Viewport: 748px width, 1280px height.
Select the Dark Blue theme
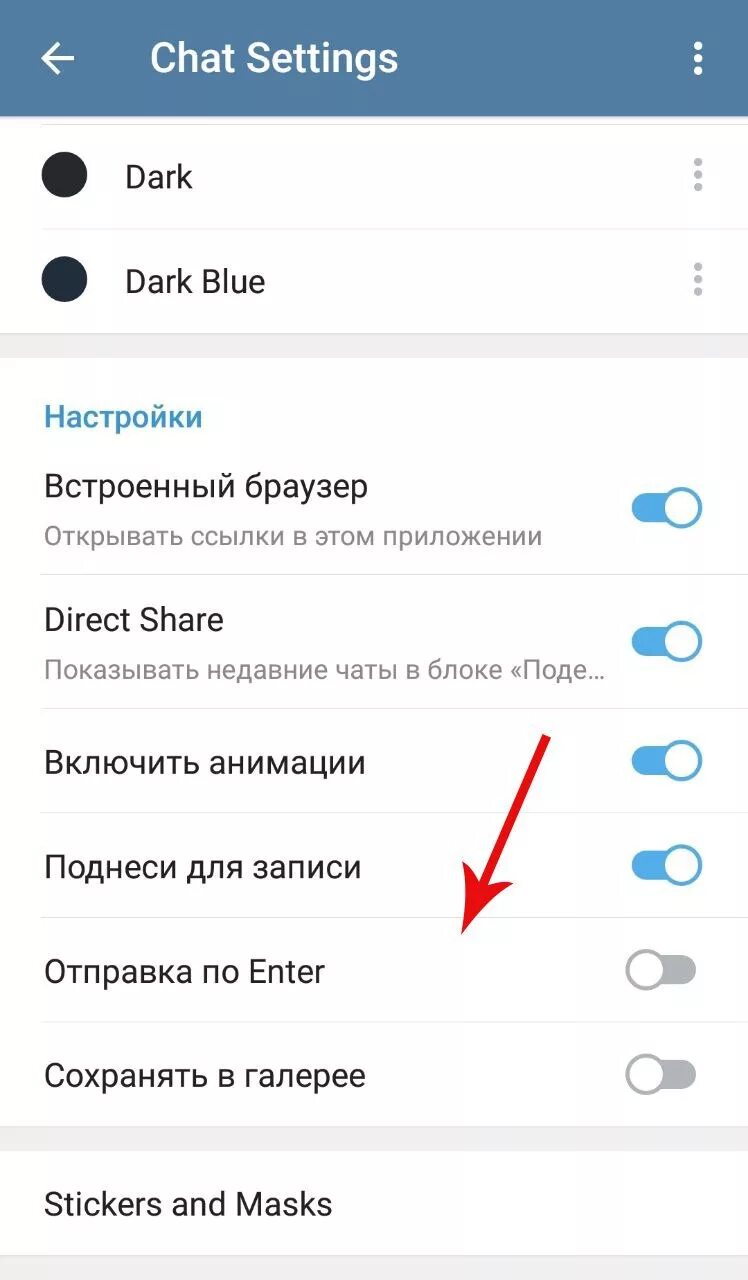pyautogui.click(x=374, y=281)
